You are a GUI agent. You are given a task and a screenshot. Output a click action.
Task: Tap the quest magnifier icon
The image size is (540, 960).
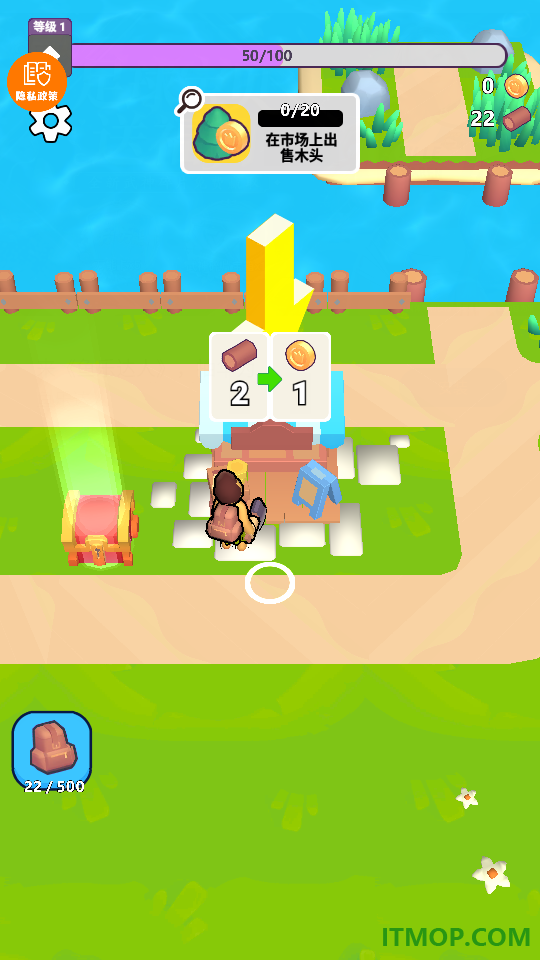coord(189,101)
